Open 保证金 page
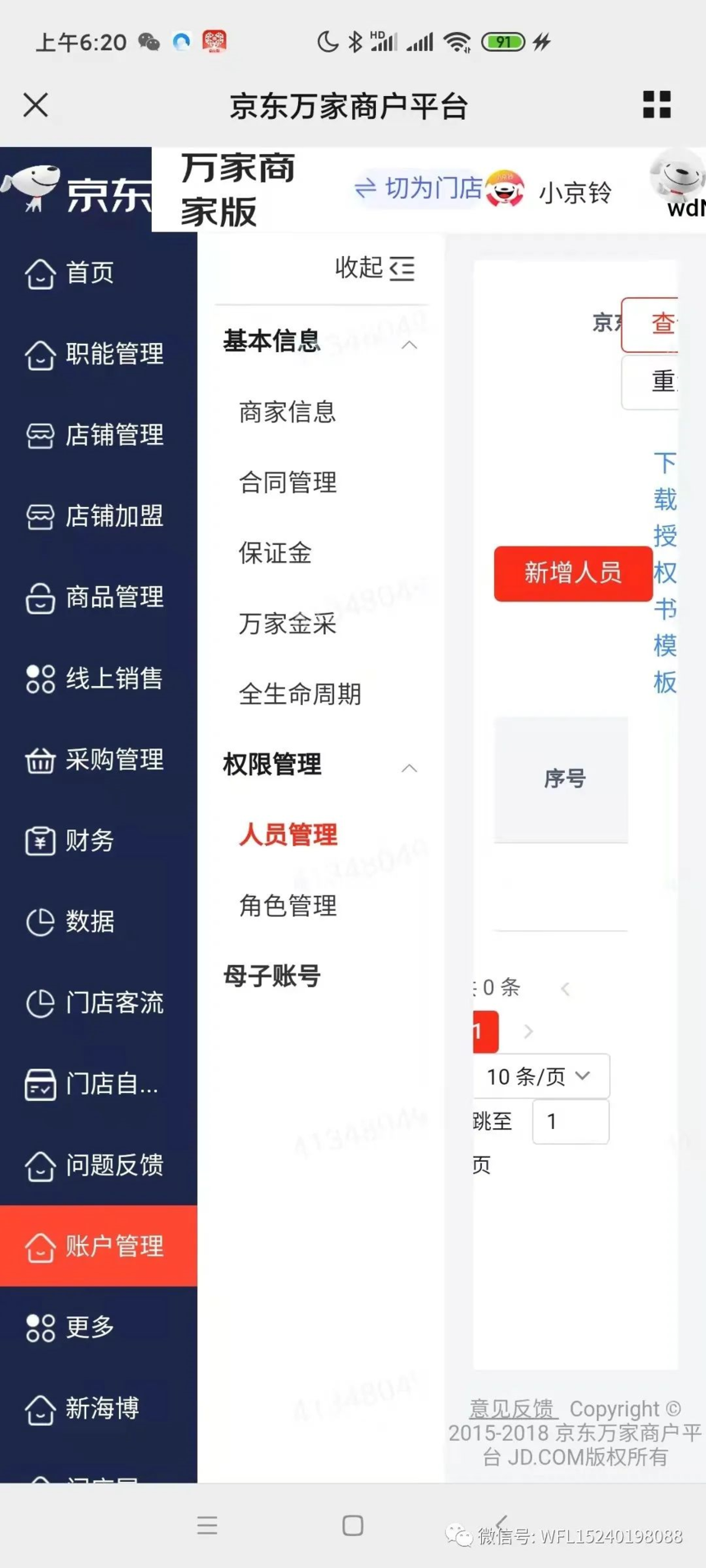This screenshot has height=1568, width=706. (275, 553)
